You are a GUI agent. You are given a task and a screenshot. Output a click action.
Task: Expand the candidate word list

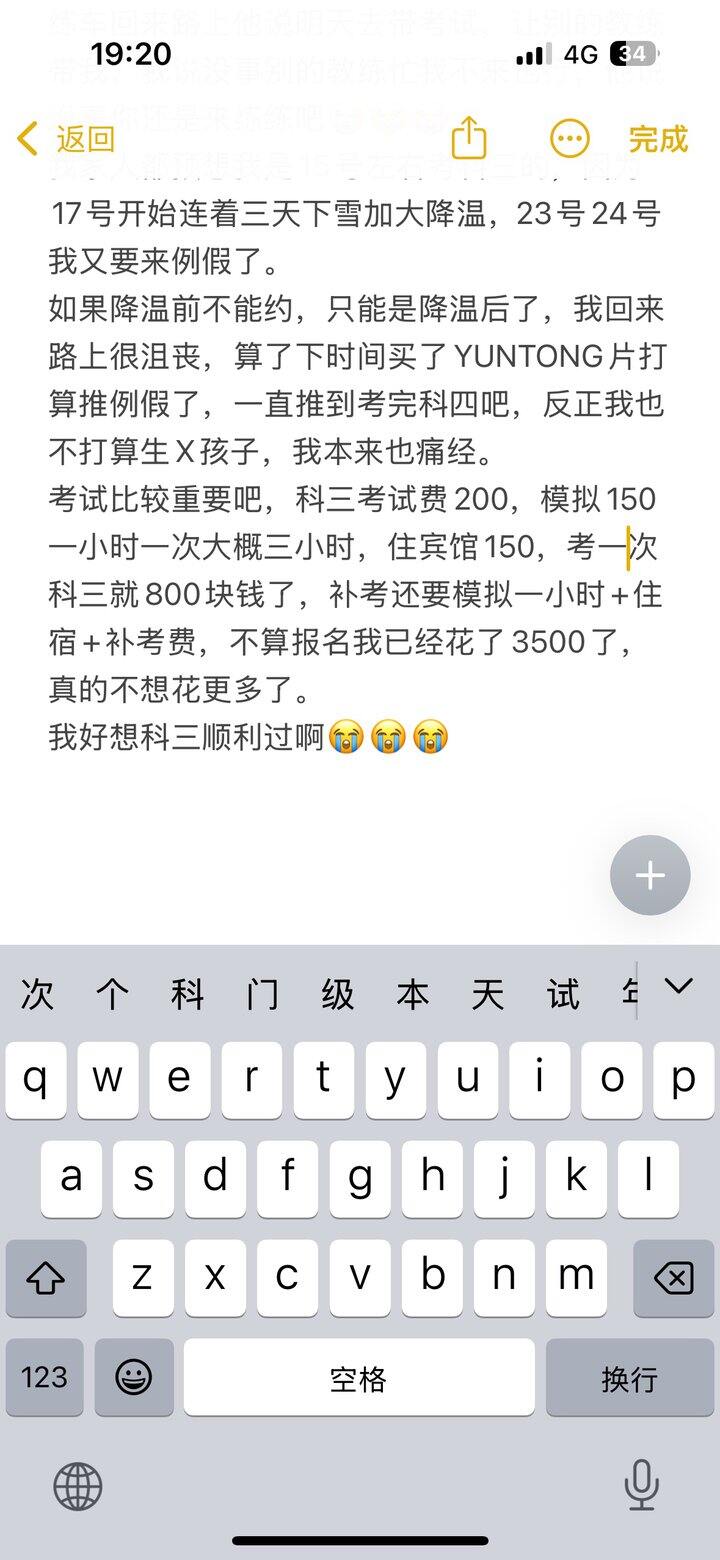[x=679, y=988]
